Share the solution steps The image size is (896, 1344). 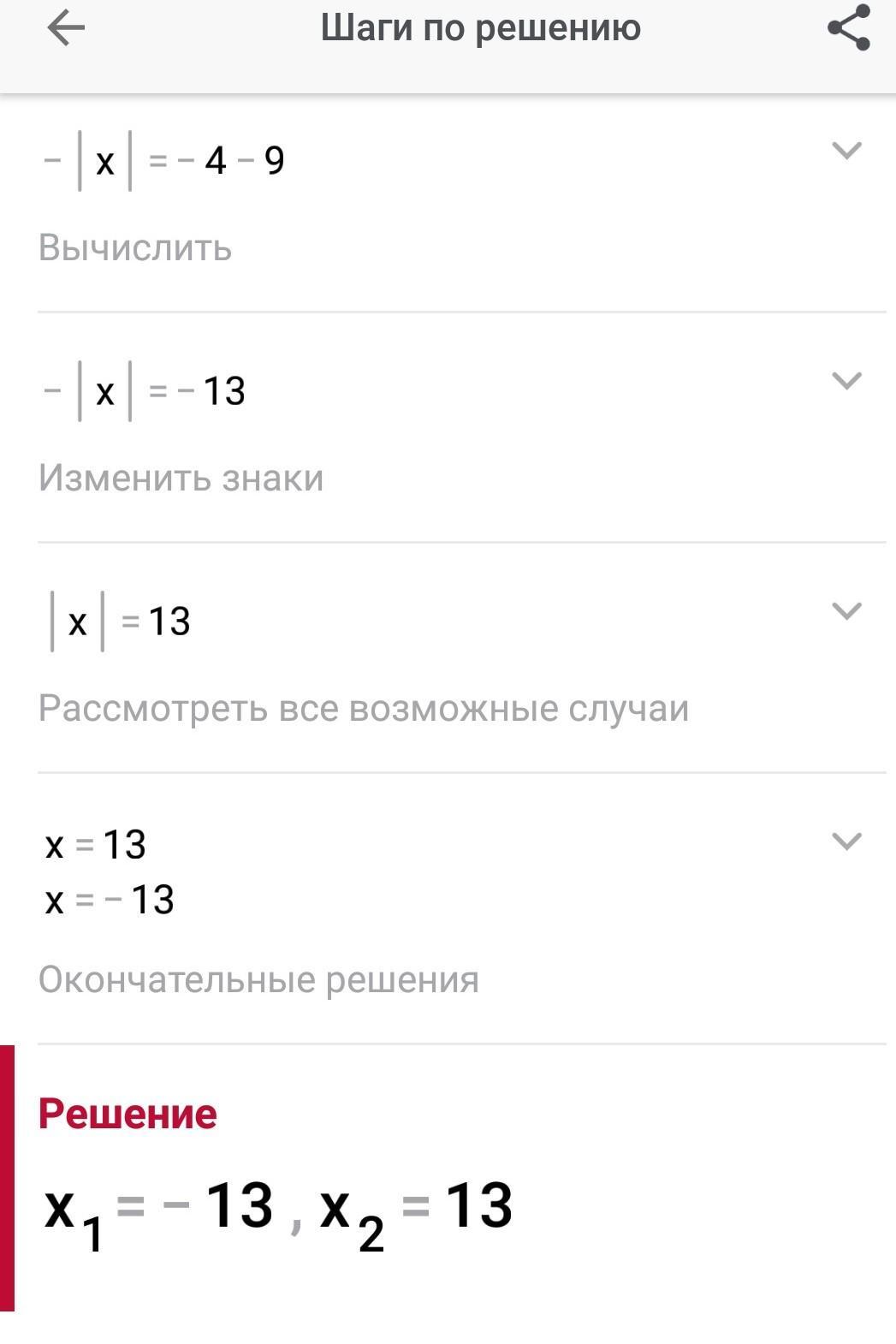[848, 29]
